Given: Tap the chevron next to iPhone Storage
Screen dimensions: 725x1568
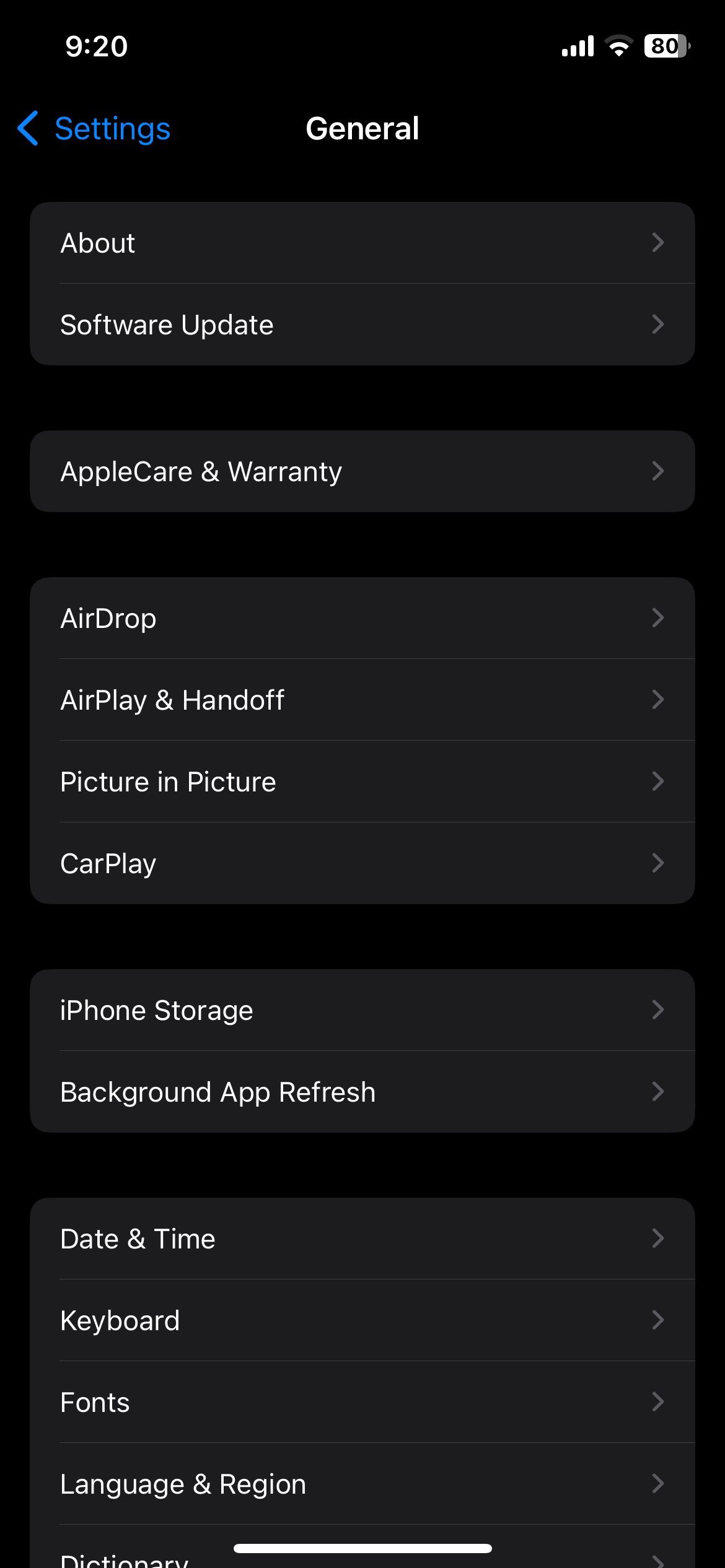Looking at the screenshot, I should (658, 1010).
